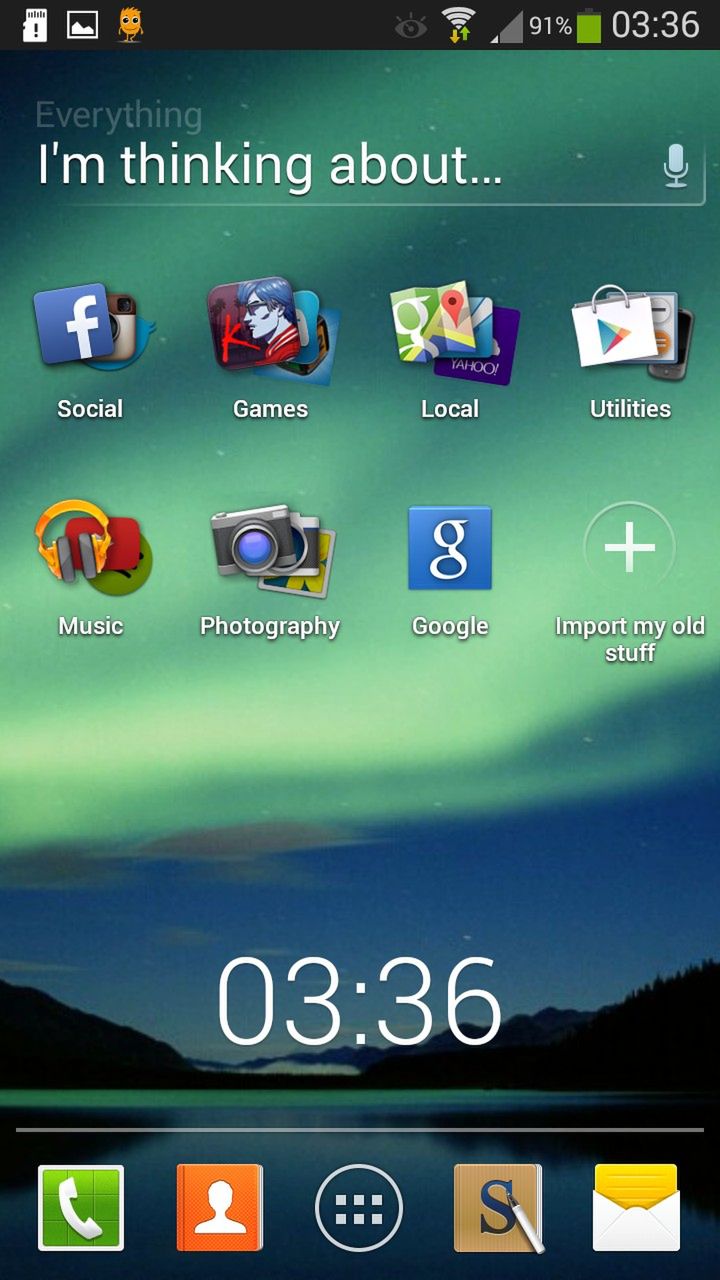Open the app drawer
Viewport: 720px width, 1280px height.
click(x=359, y=1208)
